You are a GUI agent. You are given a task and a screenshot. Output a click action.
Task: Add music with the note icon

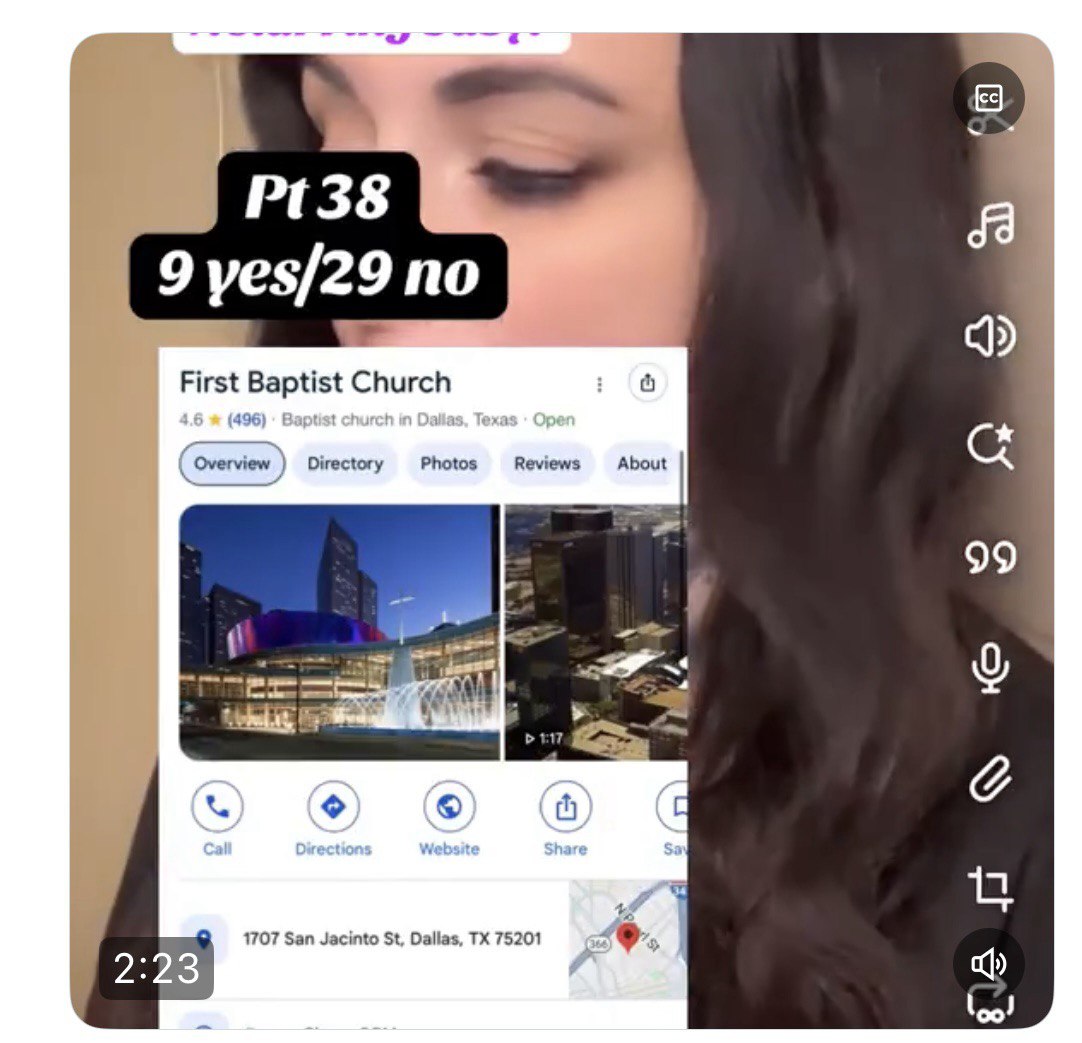pos(990,225)
